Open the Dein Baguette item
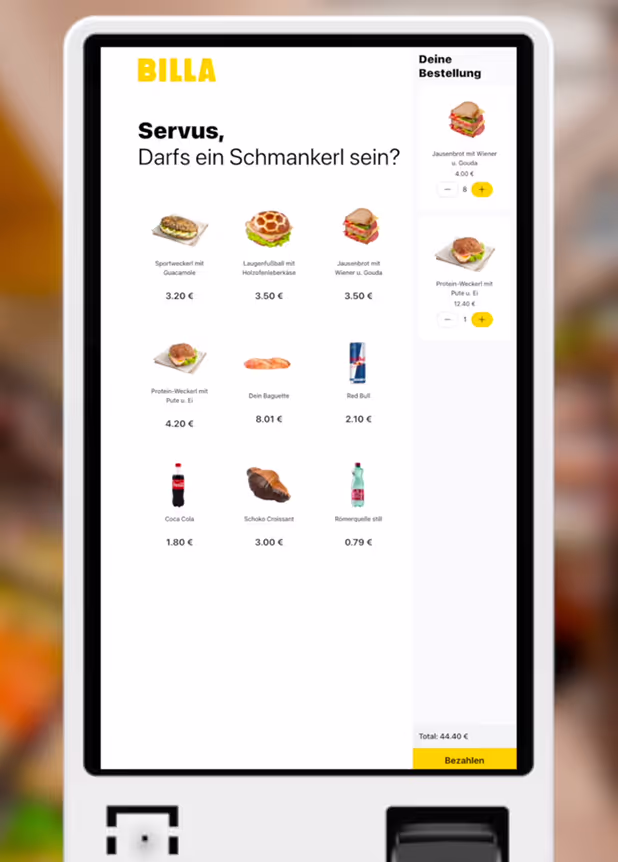Image resolution: width=618 pixels, height=862 pixels. [268, 363]
